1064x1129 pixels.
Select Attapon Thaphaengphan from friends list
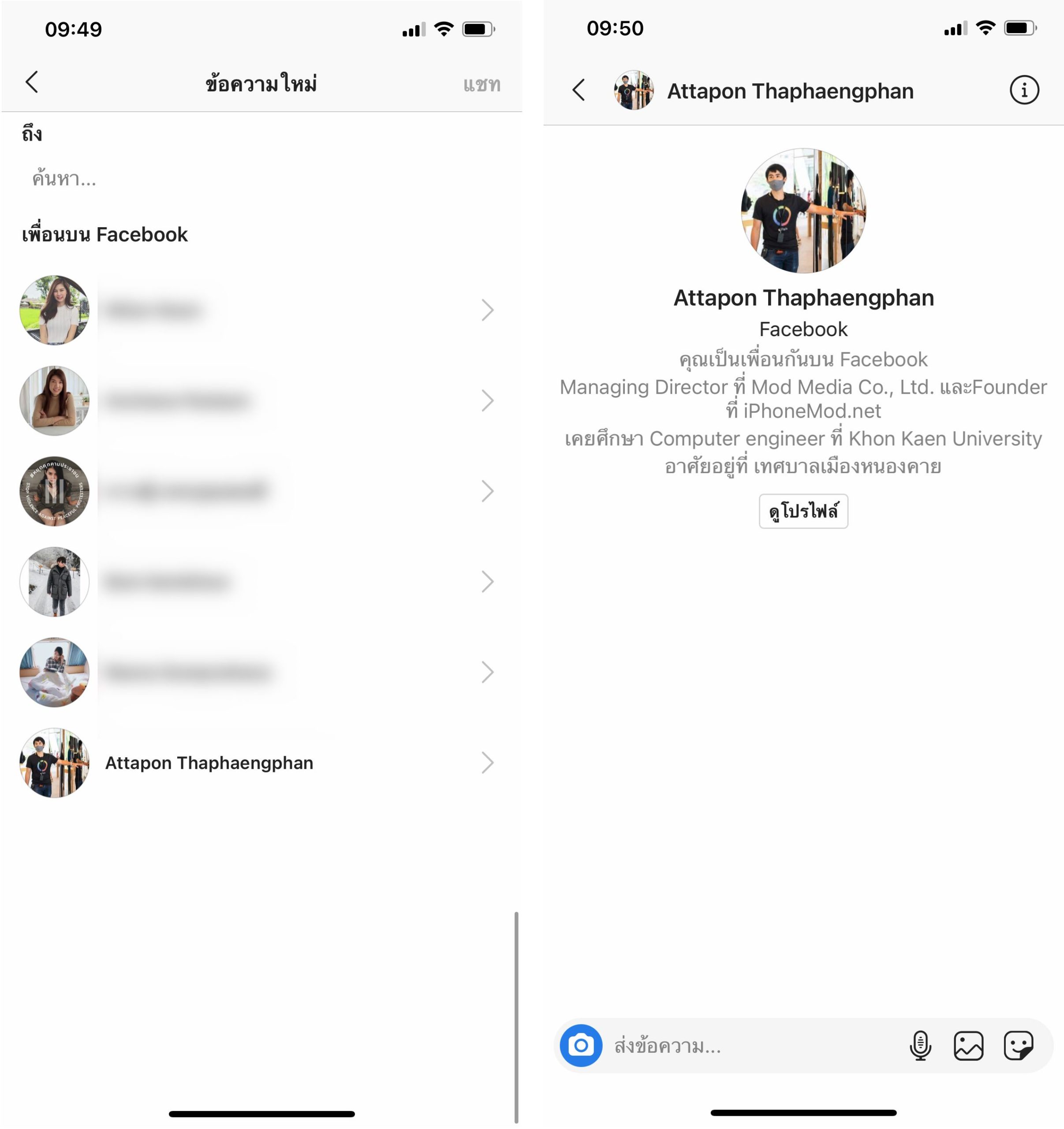tap(209, 763)
